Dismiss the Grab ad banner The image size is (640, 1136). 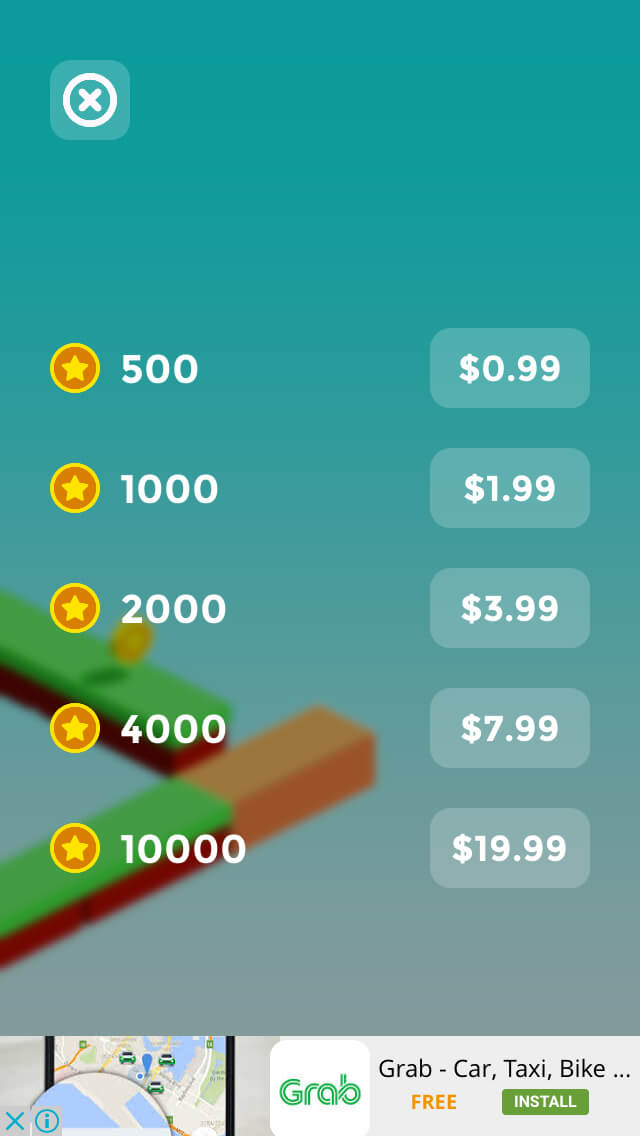(14, 1121)
